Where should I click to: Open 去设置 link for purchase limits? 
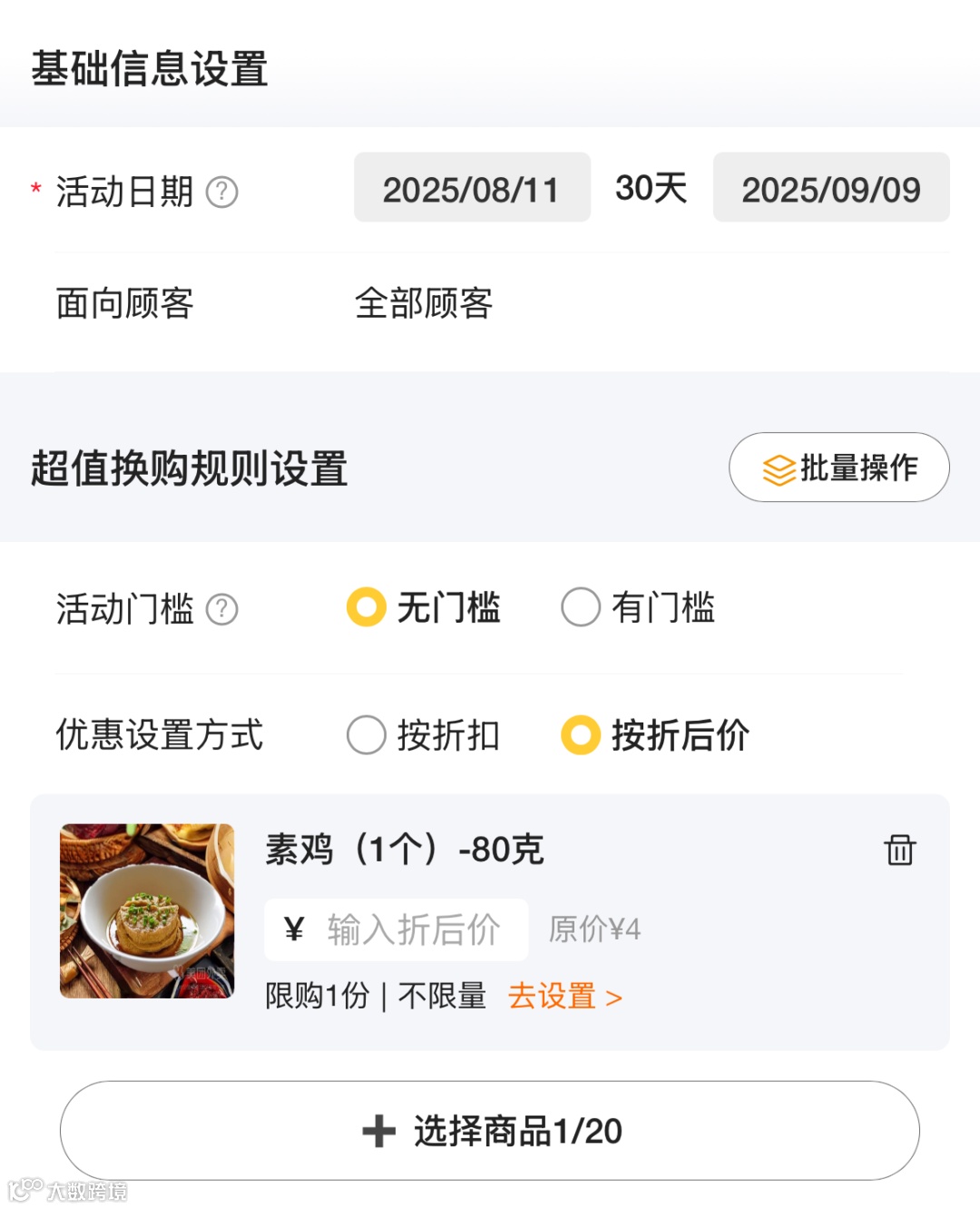pos(564,997)
